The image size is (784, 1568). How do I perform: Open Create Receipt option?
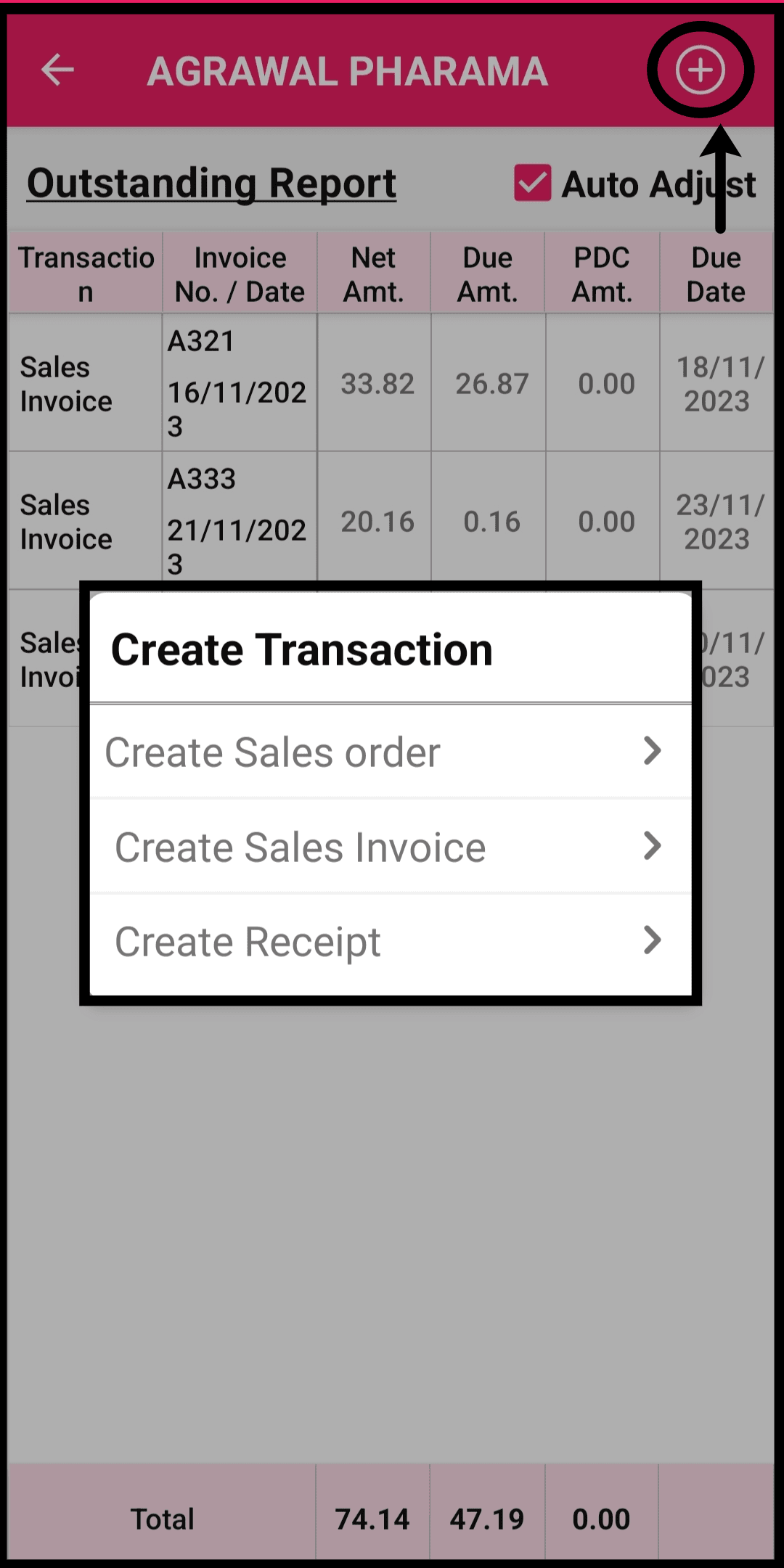click(391, 941)
